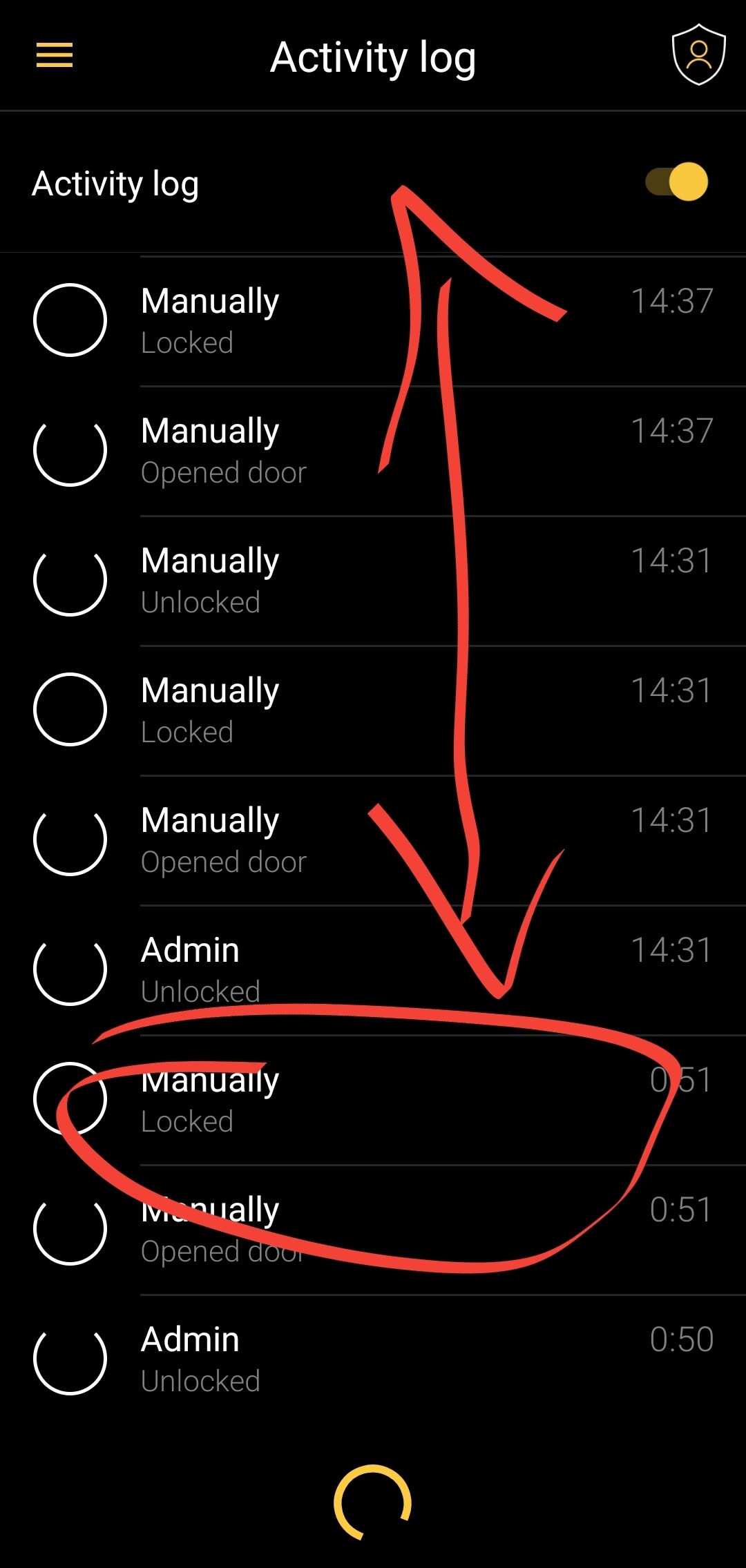Open the hamburger drawer menu
The width and height of the screenshot is (746, 1568).
(x=55, y=55)
